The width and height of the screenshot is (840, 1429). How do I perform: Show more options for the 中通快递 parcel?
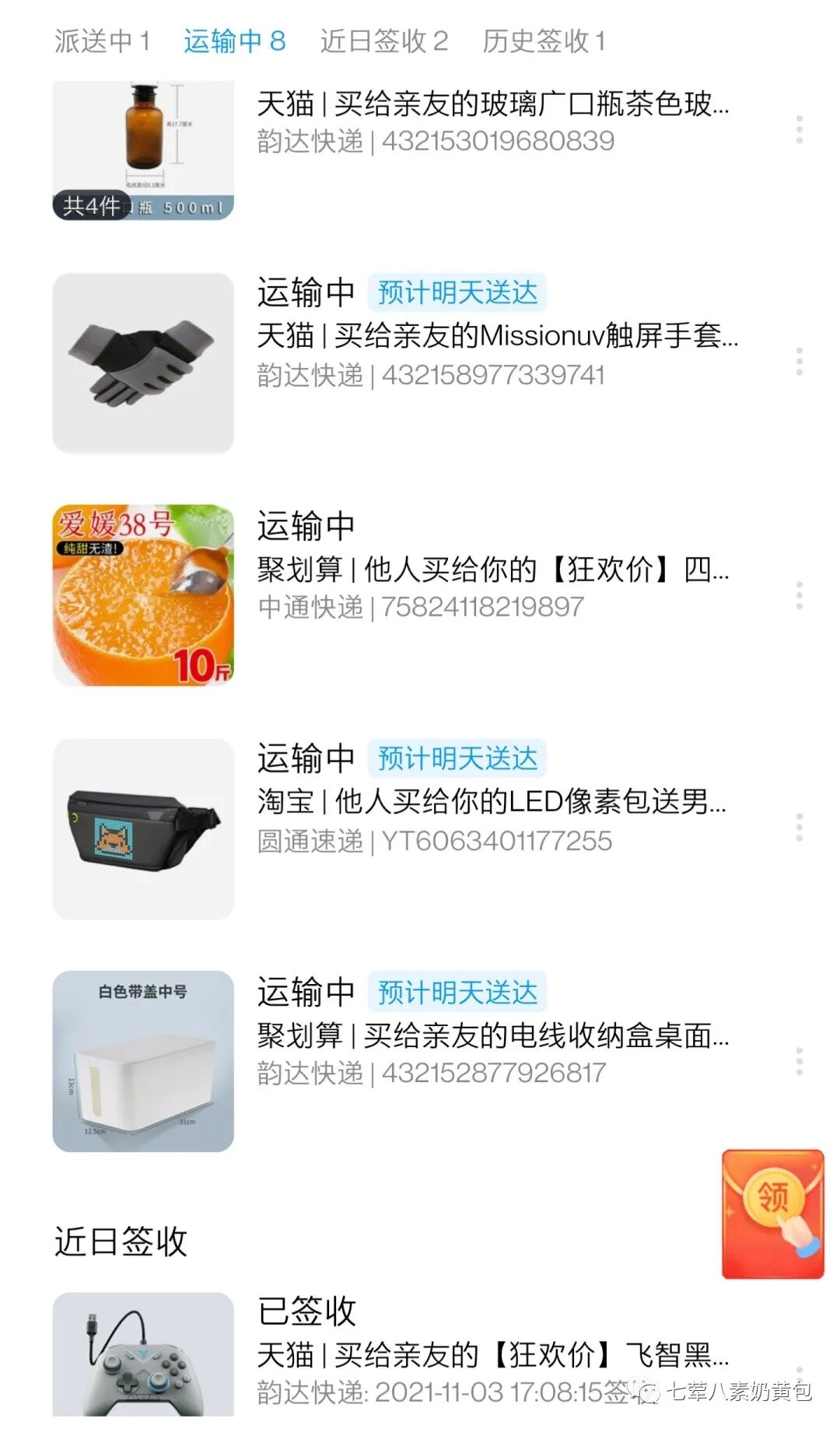(x=799, y=595)
